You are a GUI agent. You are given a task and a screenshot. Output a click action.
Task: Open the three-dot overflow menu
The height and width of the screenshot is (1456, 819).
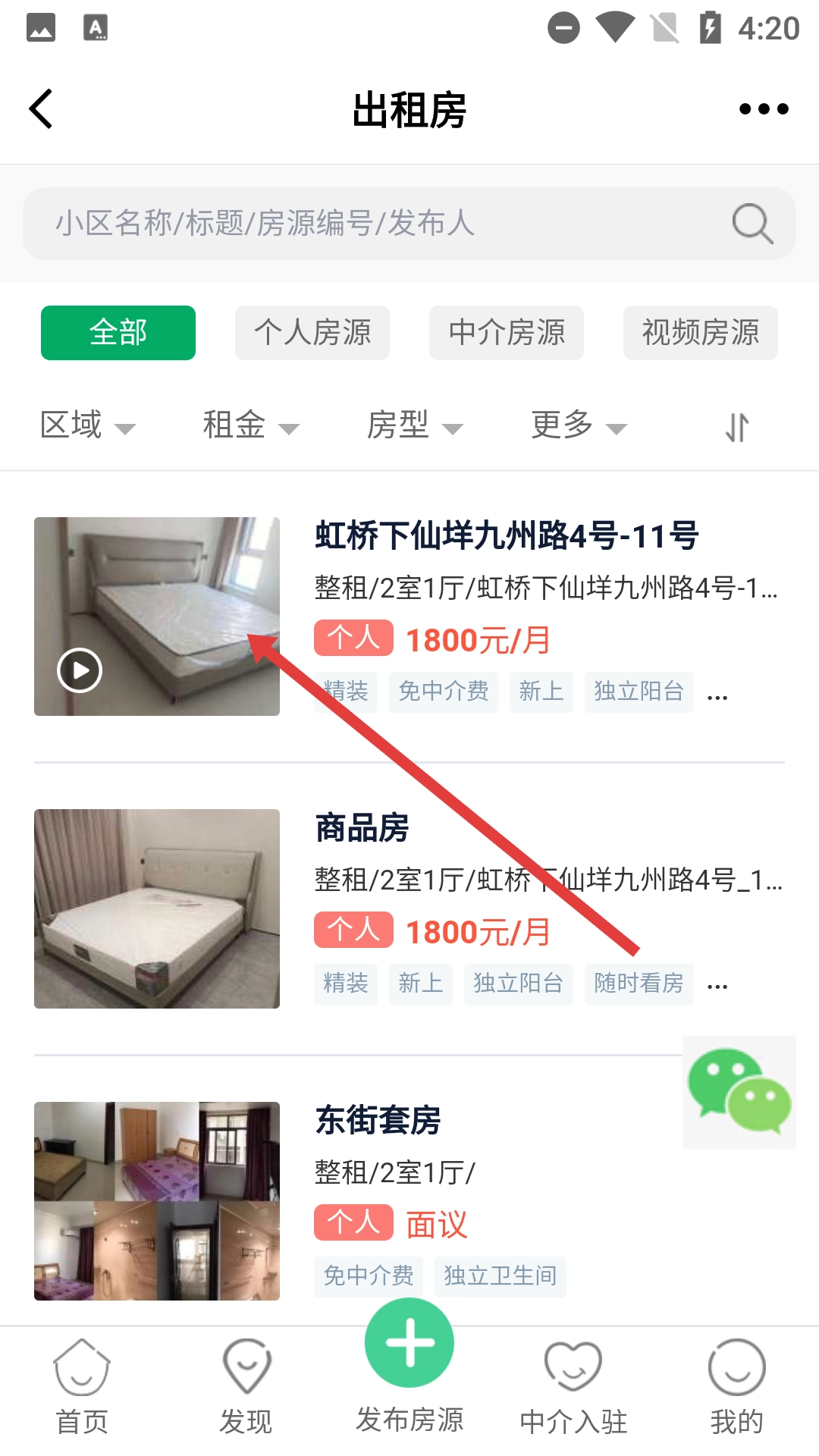pos(763,109)
